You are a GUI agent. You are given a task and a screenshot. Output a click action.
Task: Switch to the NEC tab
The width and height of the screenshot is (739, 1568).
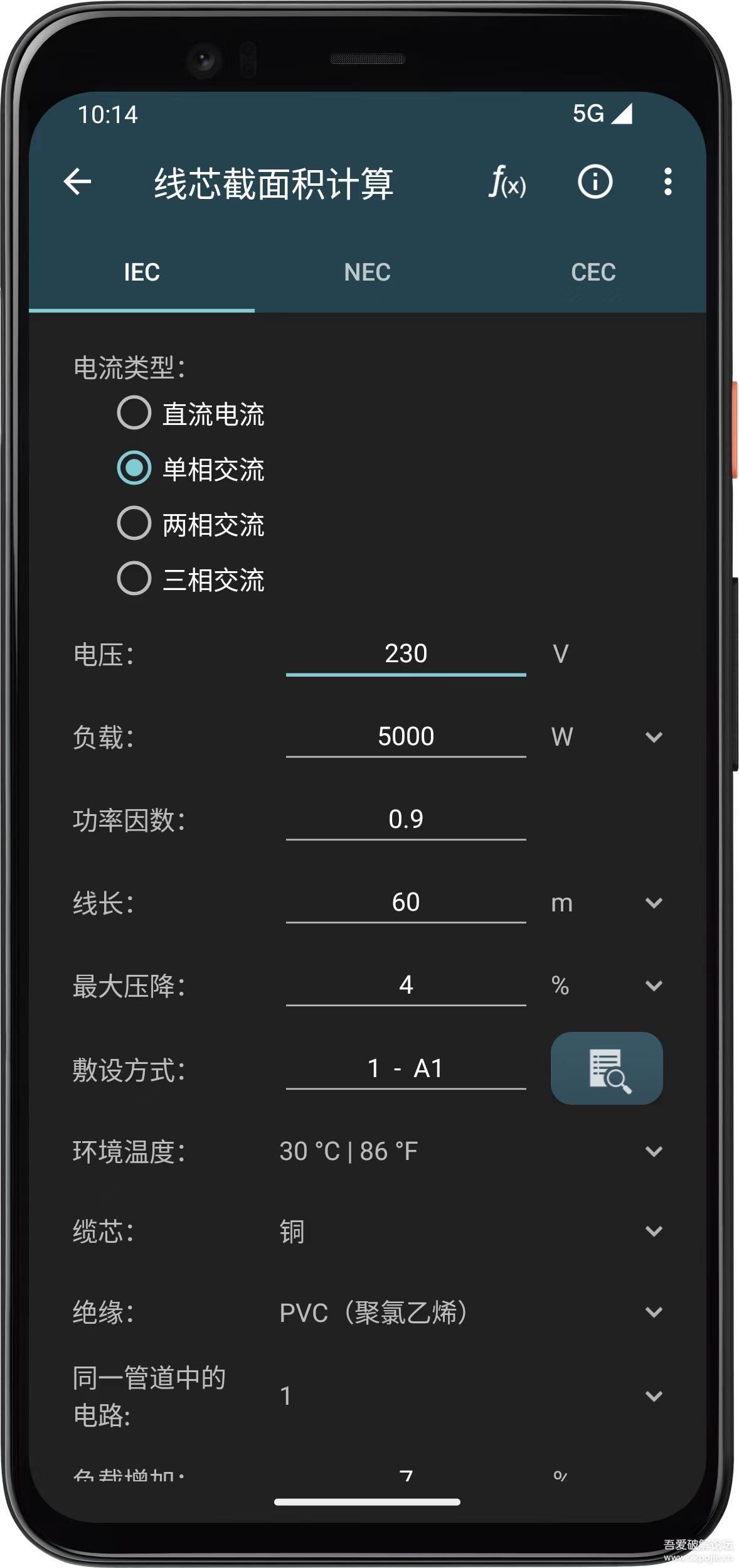click(367, 272)
